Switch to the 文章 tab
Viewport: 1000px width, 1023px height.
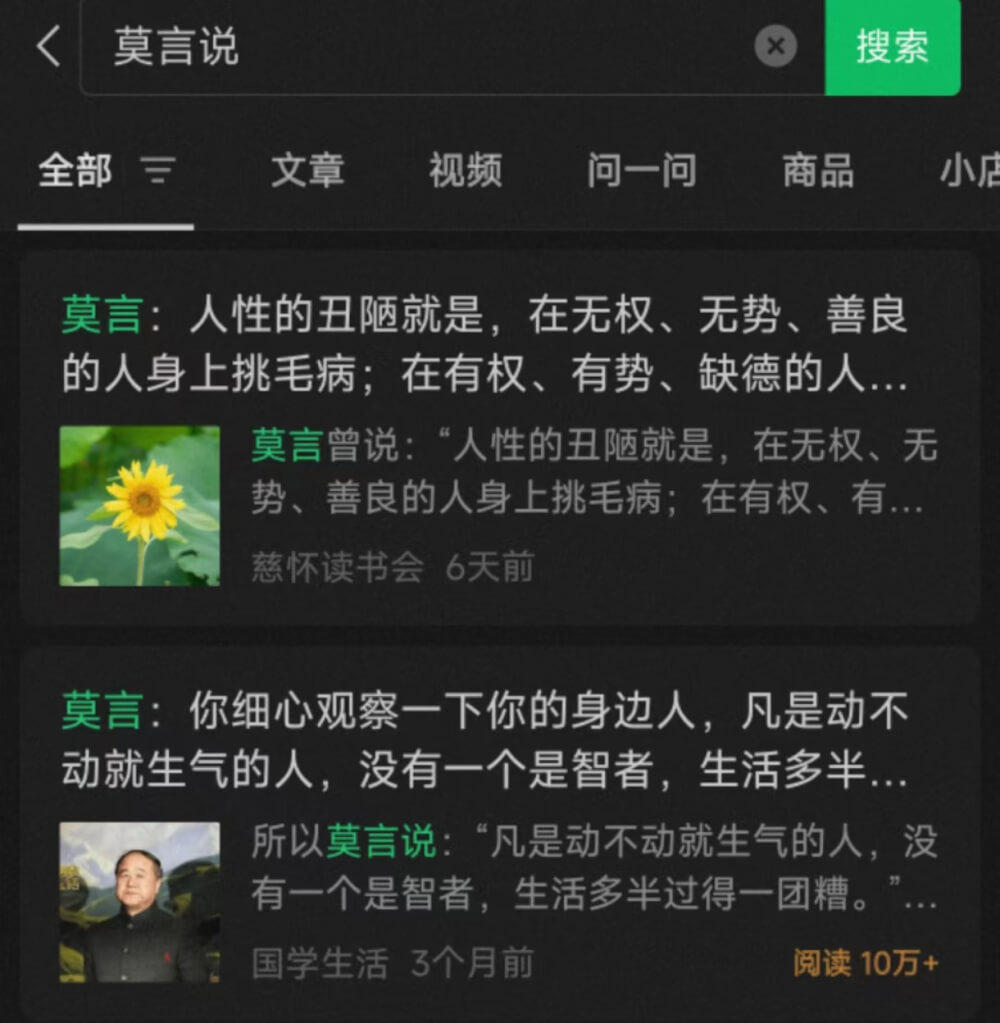[x=308, y=171]
